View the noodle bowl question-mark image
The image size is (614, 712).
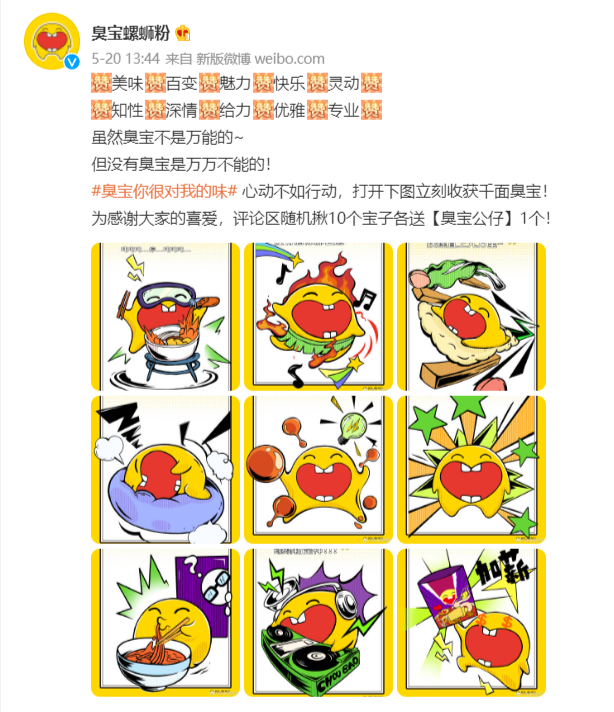(166, 622)
